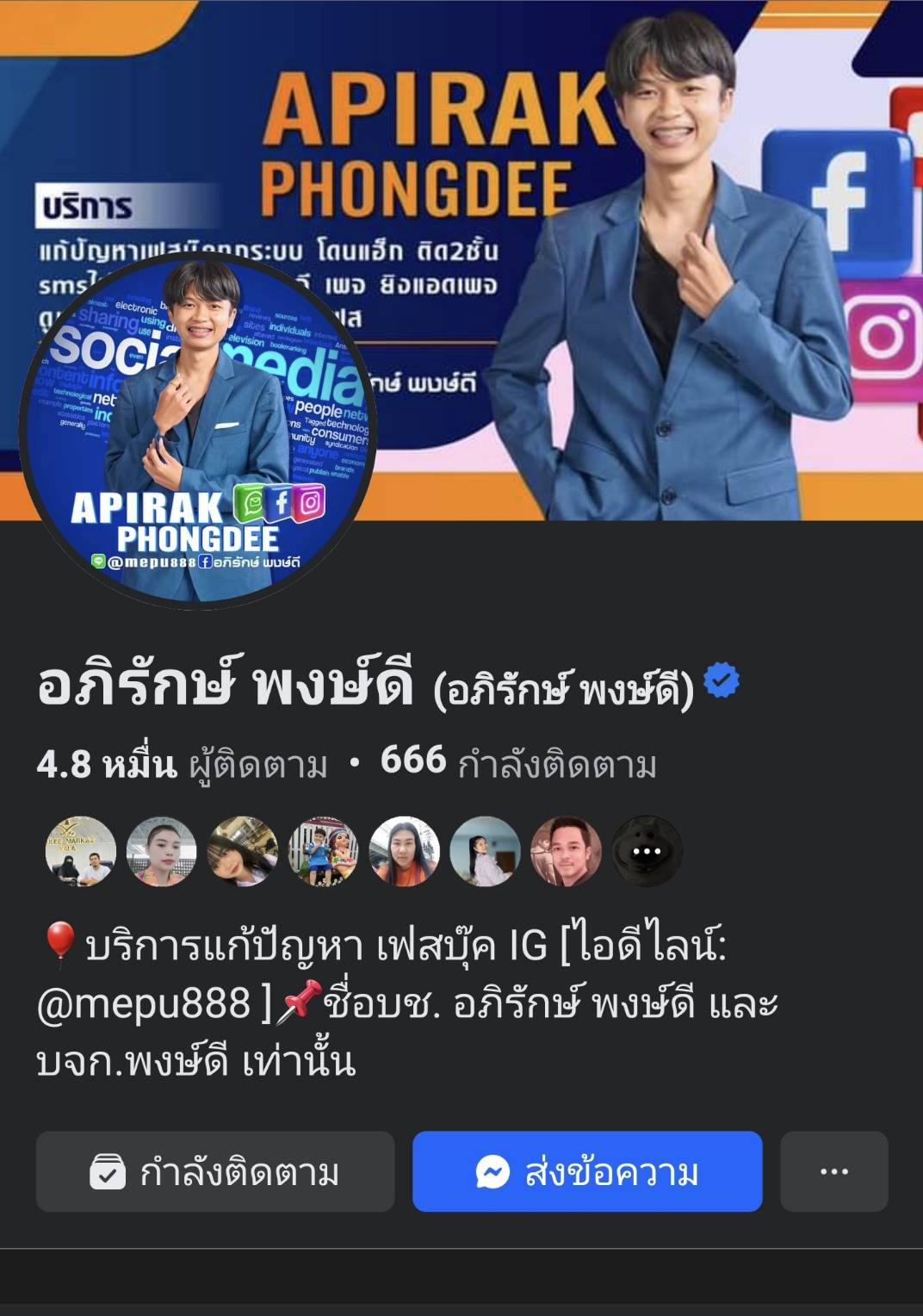923x1316 pixels.
Task: Send a message via ส่งข้อความ button
Action: 587,1172
